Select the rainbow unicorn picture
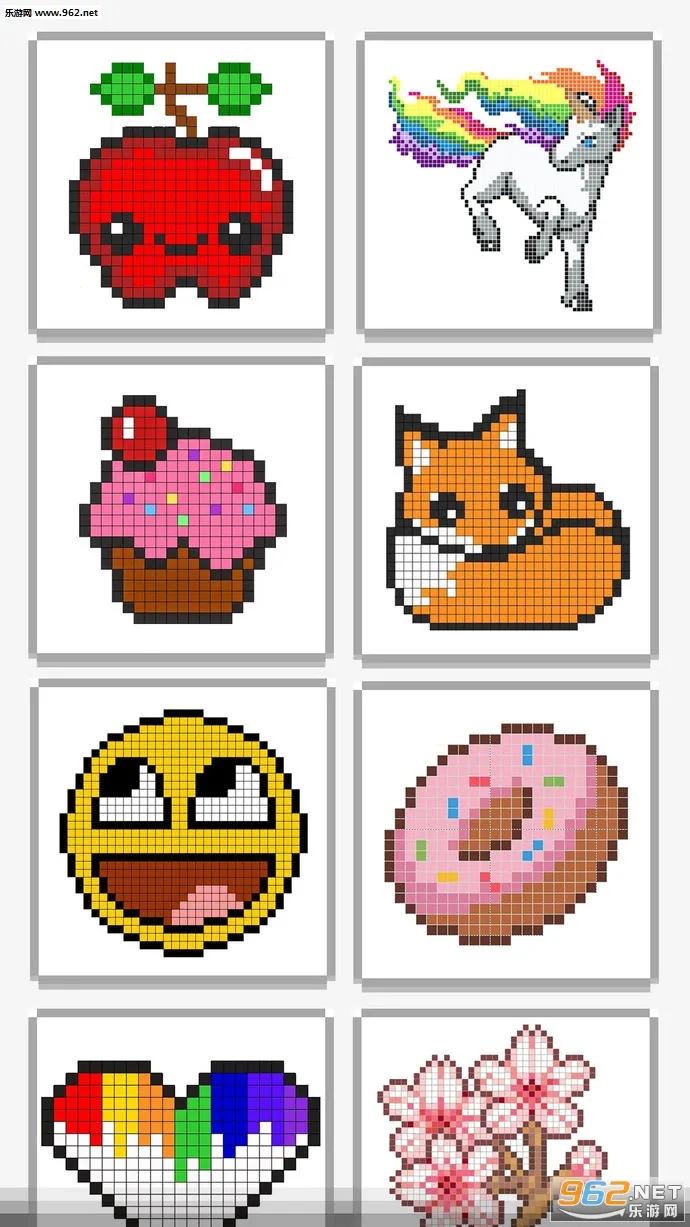Screen dimensions: 690x1227 coord(508,185)
